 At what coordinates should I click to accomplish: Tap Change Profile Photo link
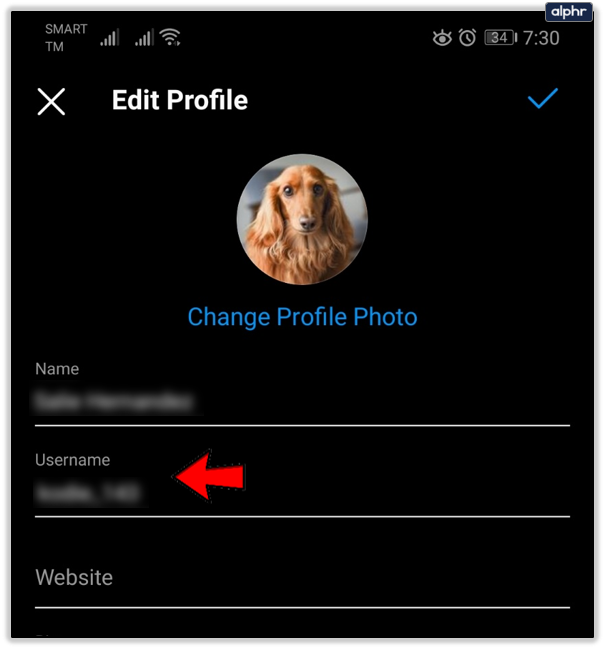pyautogui.click(x=302, y=317)
